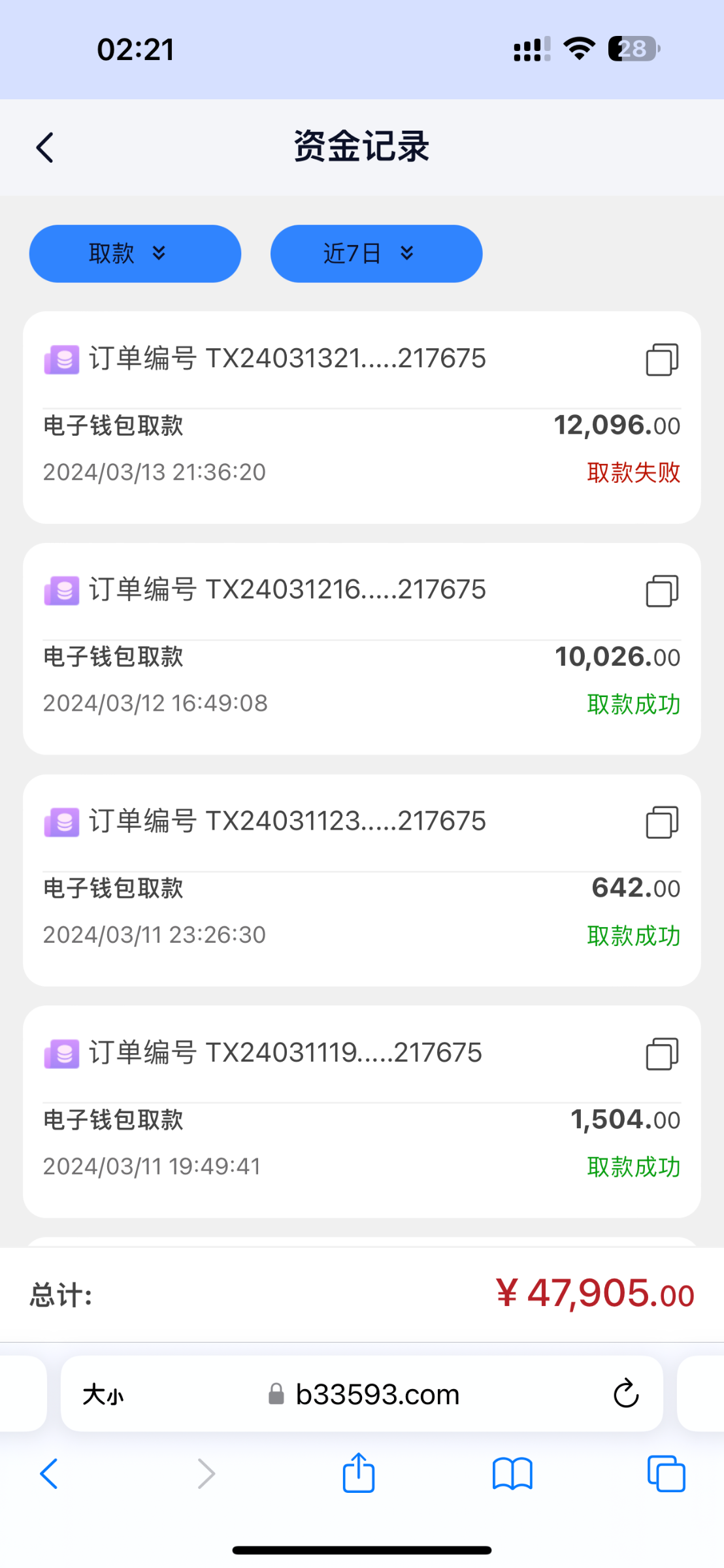The height and width of the screenshot is (1568, 724).
Task: Share this page from Safari toolbar
Action: tap(359, 1473)
